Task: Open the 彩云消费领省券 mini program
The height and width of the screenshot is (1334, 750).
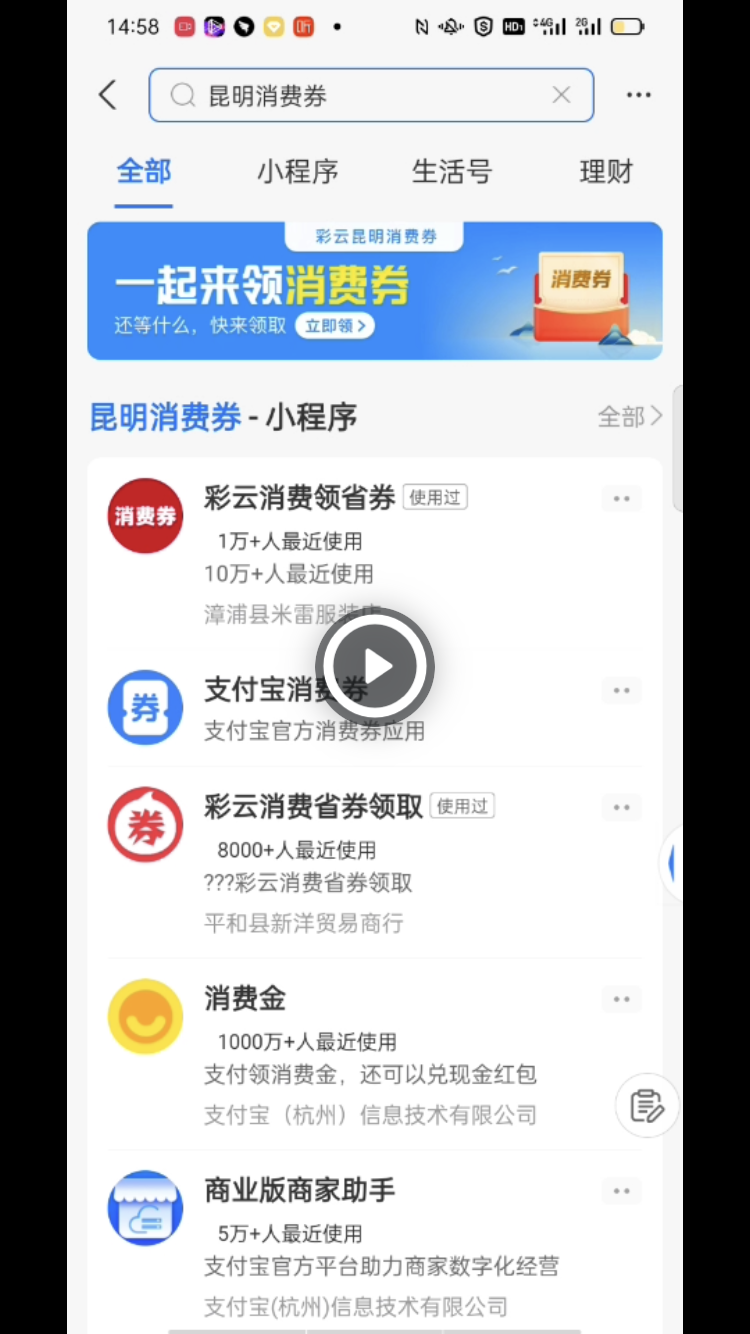Action: pyautogui.click(x=299, y=498)
